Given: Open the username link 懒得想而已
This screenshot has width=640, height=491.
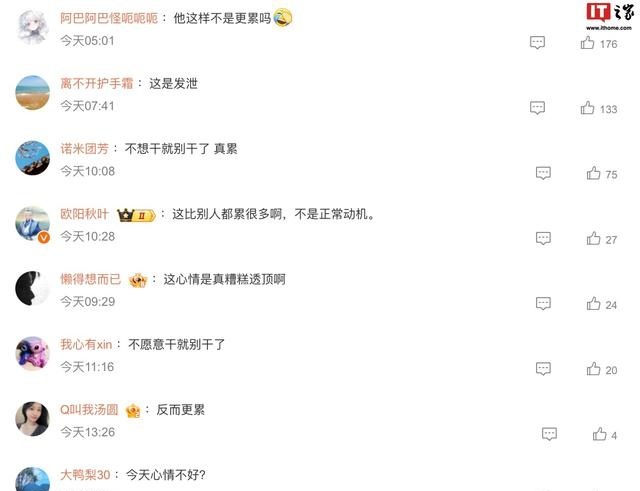Looking at the screenshot, I should pyautogui.click(x=91, y=279).
